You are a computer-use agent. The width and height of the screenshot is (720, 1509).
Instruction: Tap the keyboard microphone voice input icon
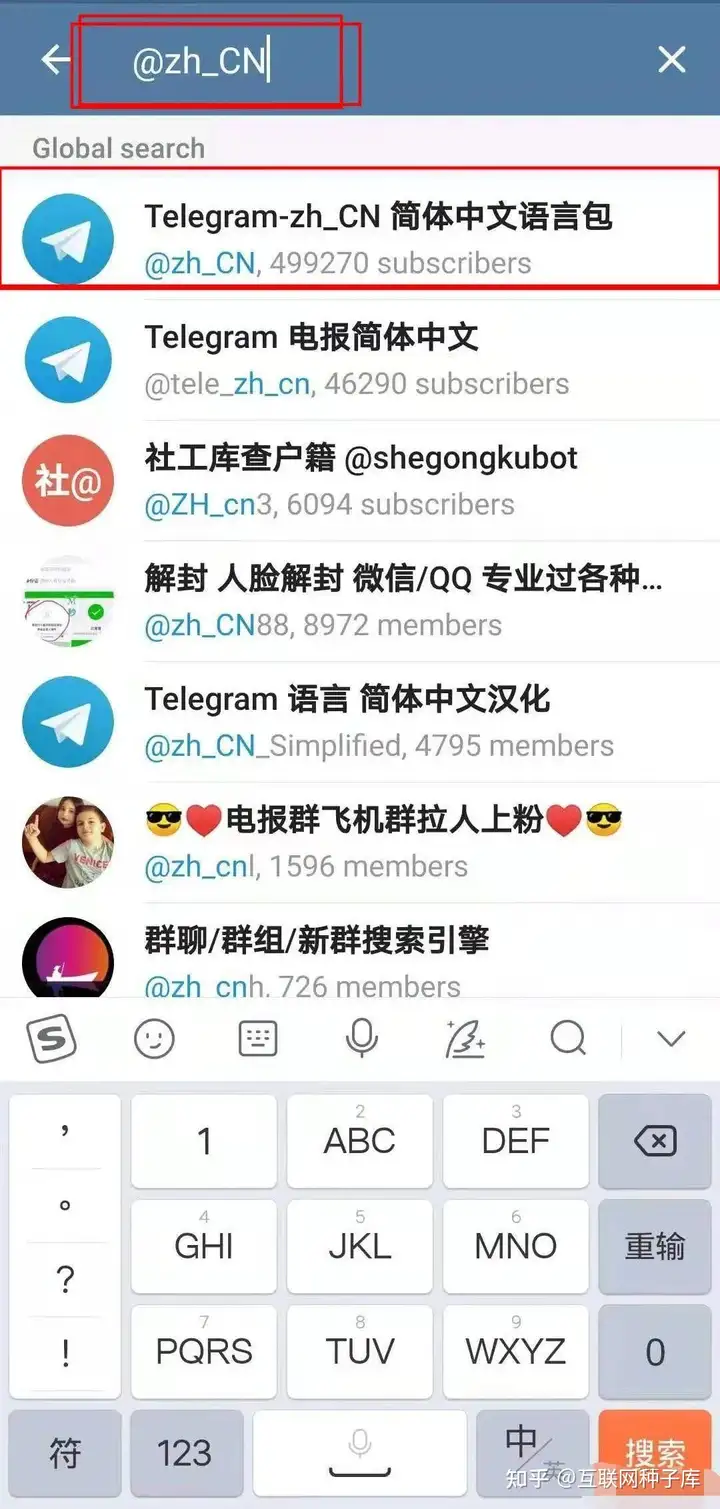(x=361, y=1039)
